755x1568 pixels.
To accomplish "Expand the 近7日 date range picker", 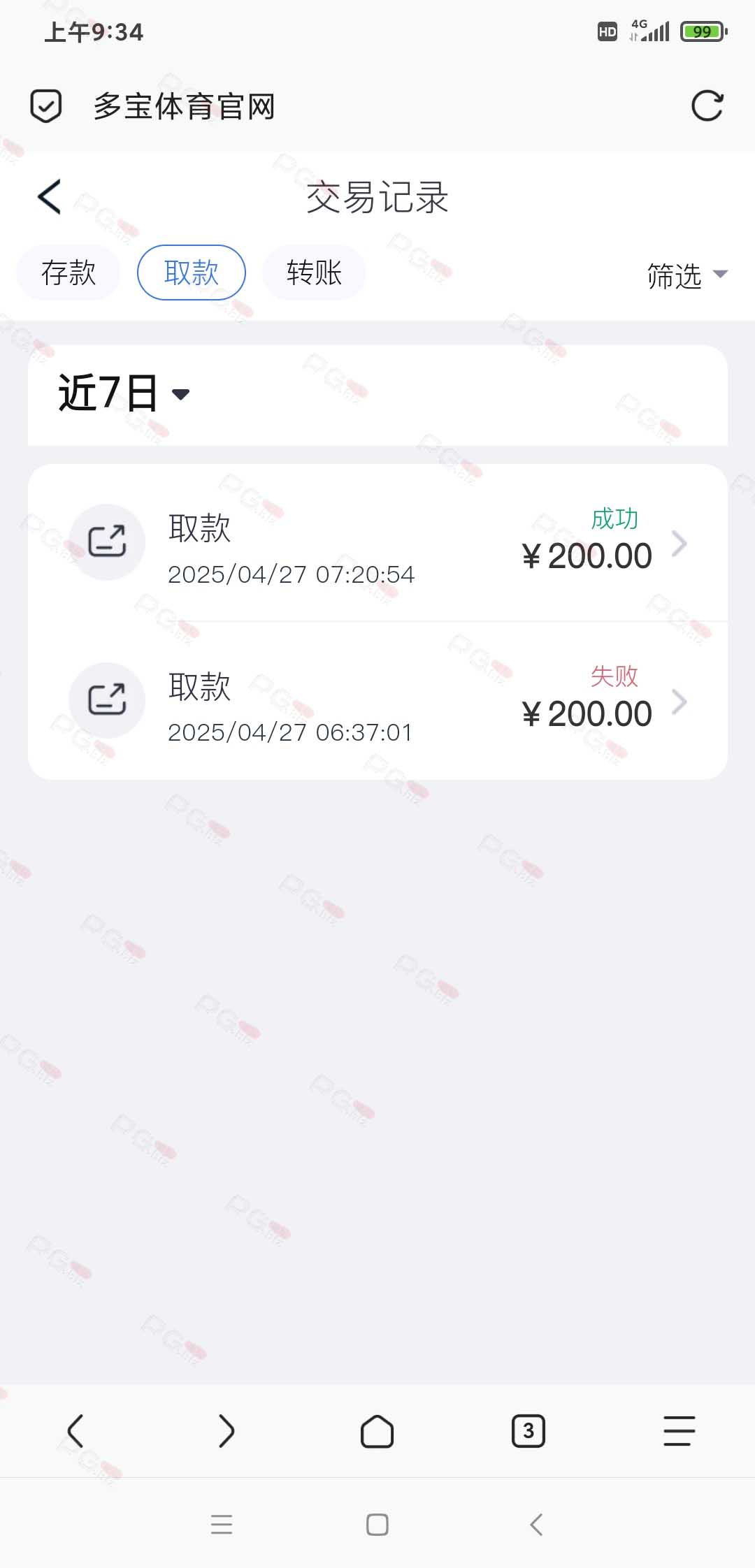I will pyautogui.click(x=124, y=393).
